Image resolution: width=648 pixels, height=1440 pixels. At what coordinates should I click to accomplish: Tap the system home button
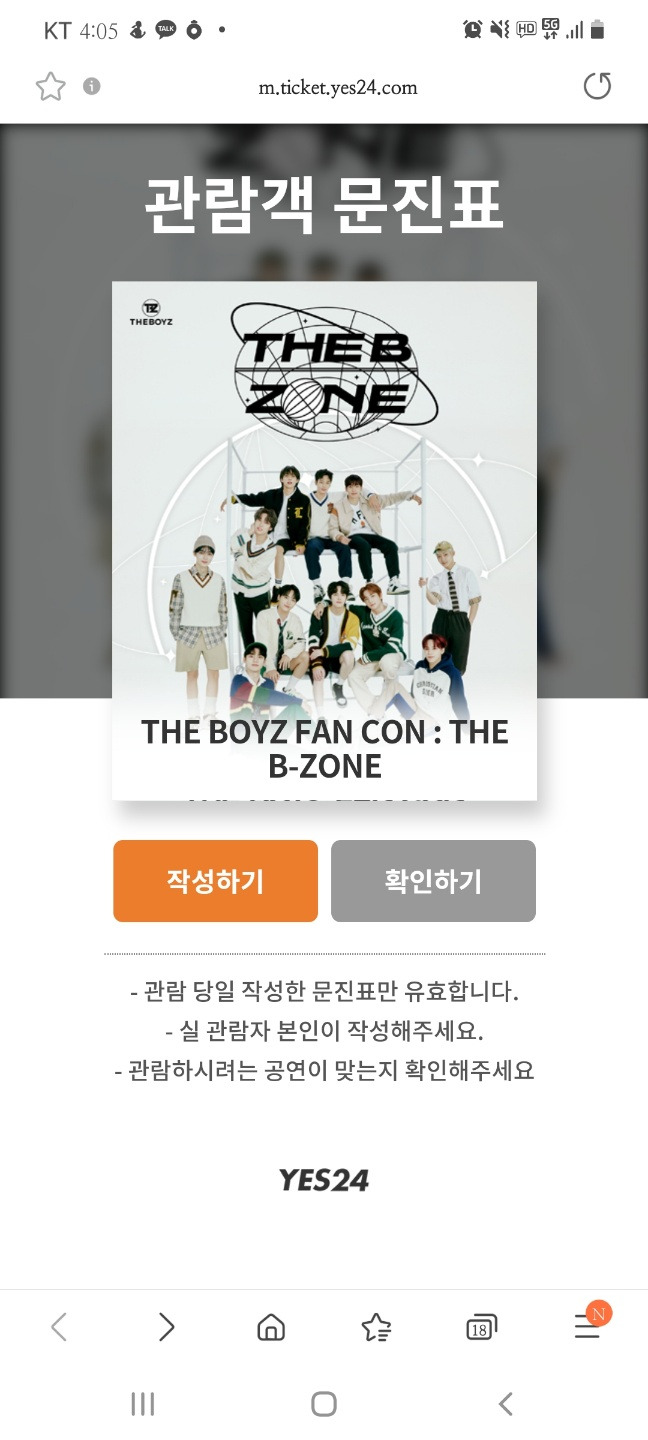point(324,1404)
